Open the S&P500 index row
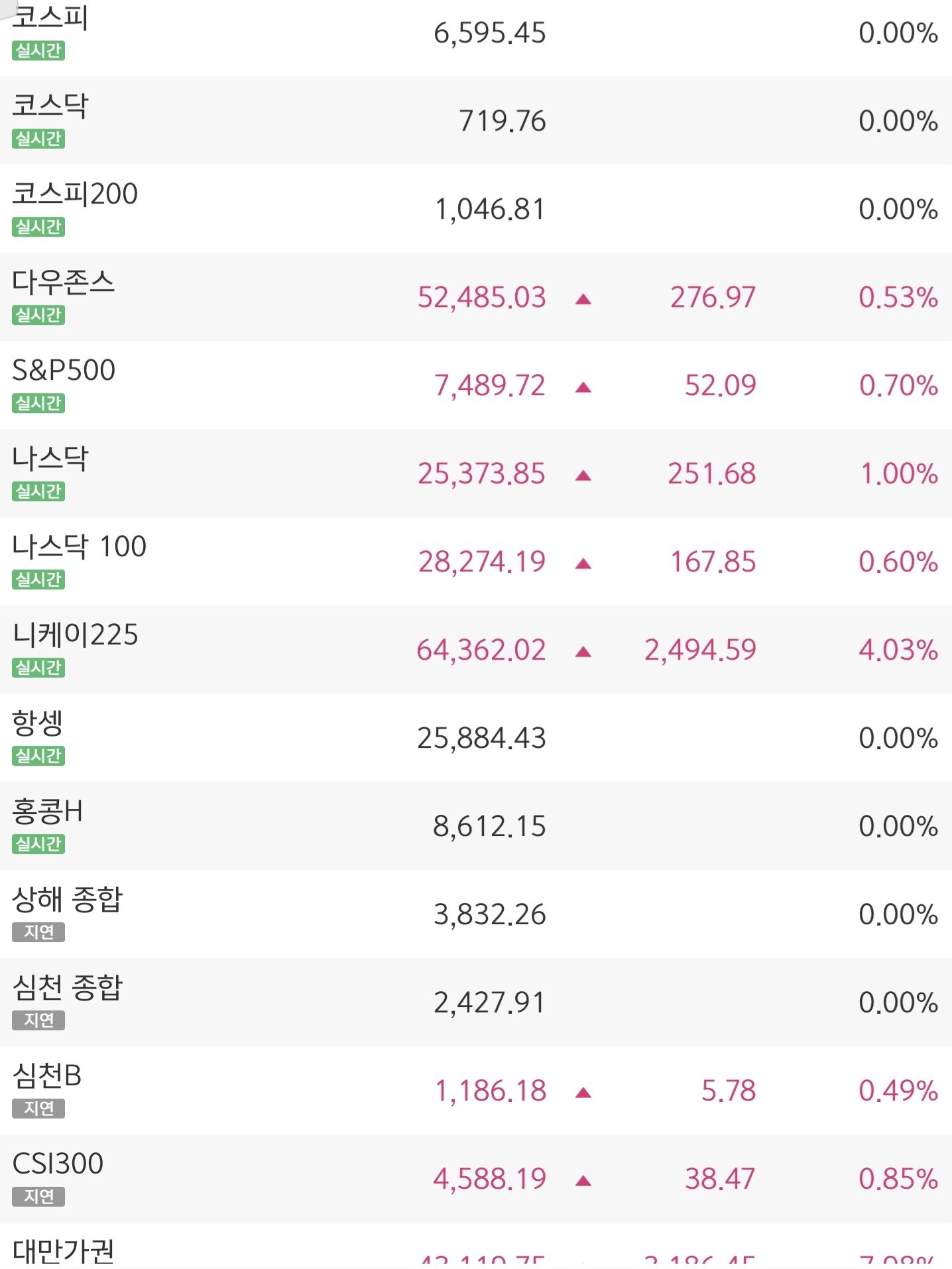 [x=476, y=385]
